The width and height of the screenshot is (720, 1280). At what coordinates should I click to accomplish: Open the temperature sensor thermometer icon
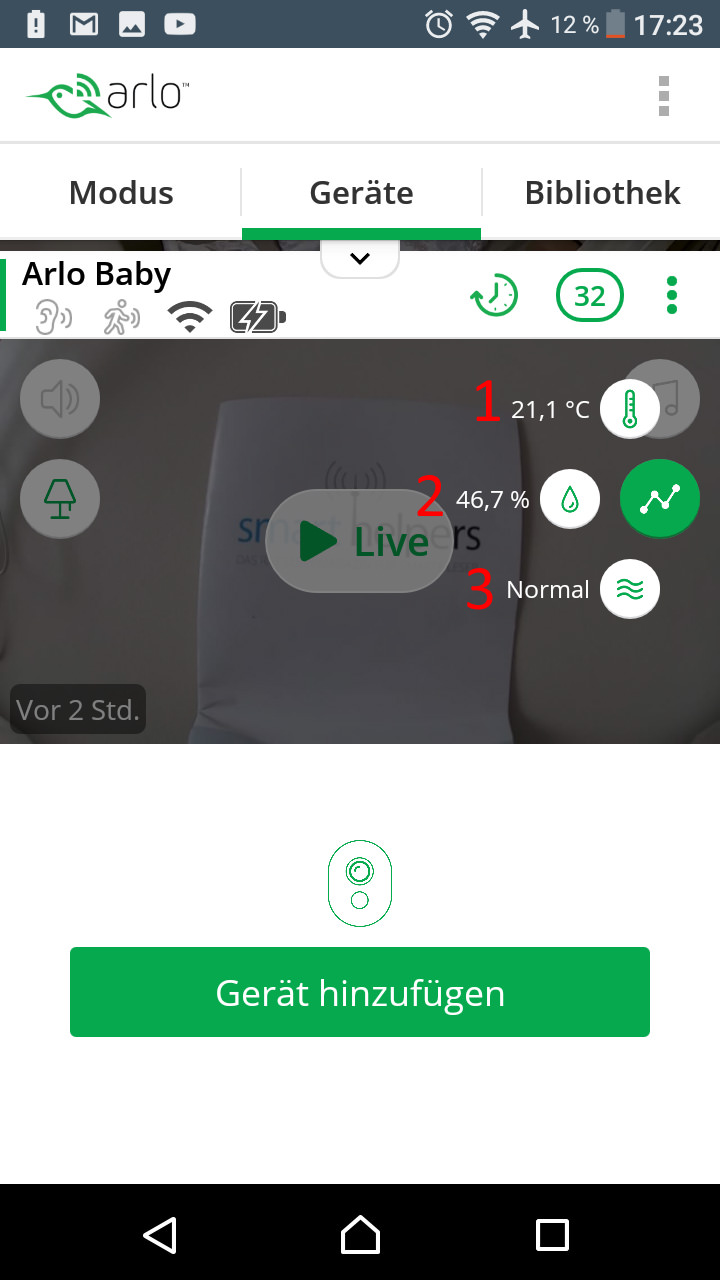[x=629, y=409]
